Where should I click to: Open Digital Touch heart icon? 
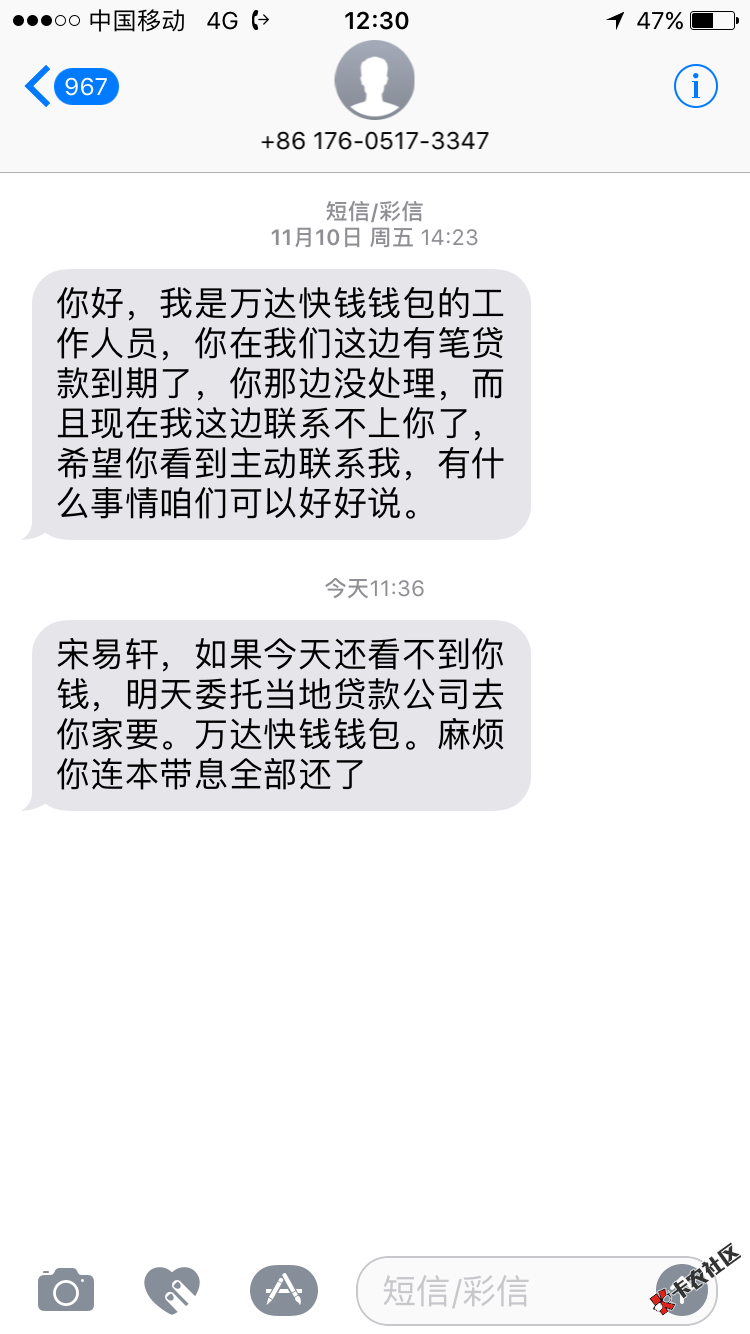pyautogui.click(x=172, y=1290)
